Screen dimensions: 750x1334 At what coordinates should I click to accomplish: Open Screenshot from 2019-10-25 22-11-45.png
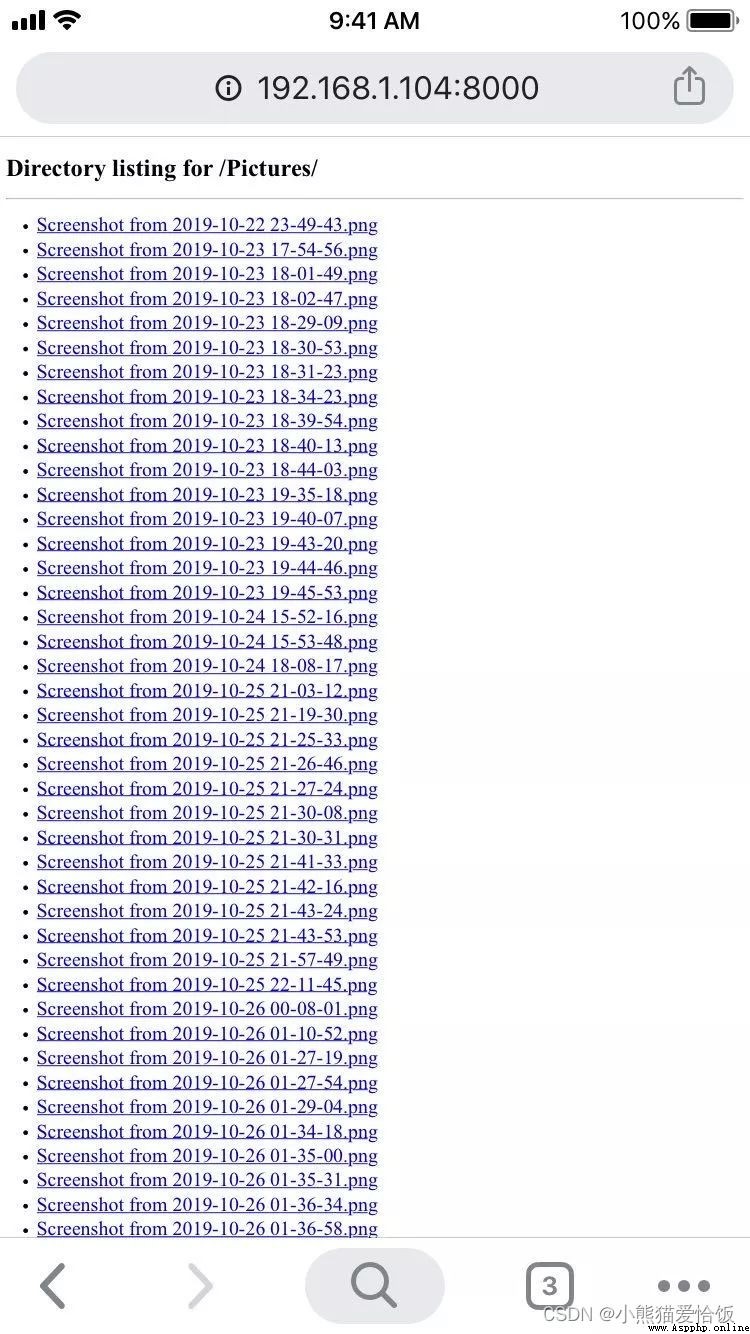pos(207,985)
